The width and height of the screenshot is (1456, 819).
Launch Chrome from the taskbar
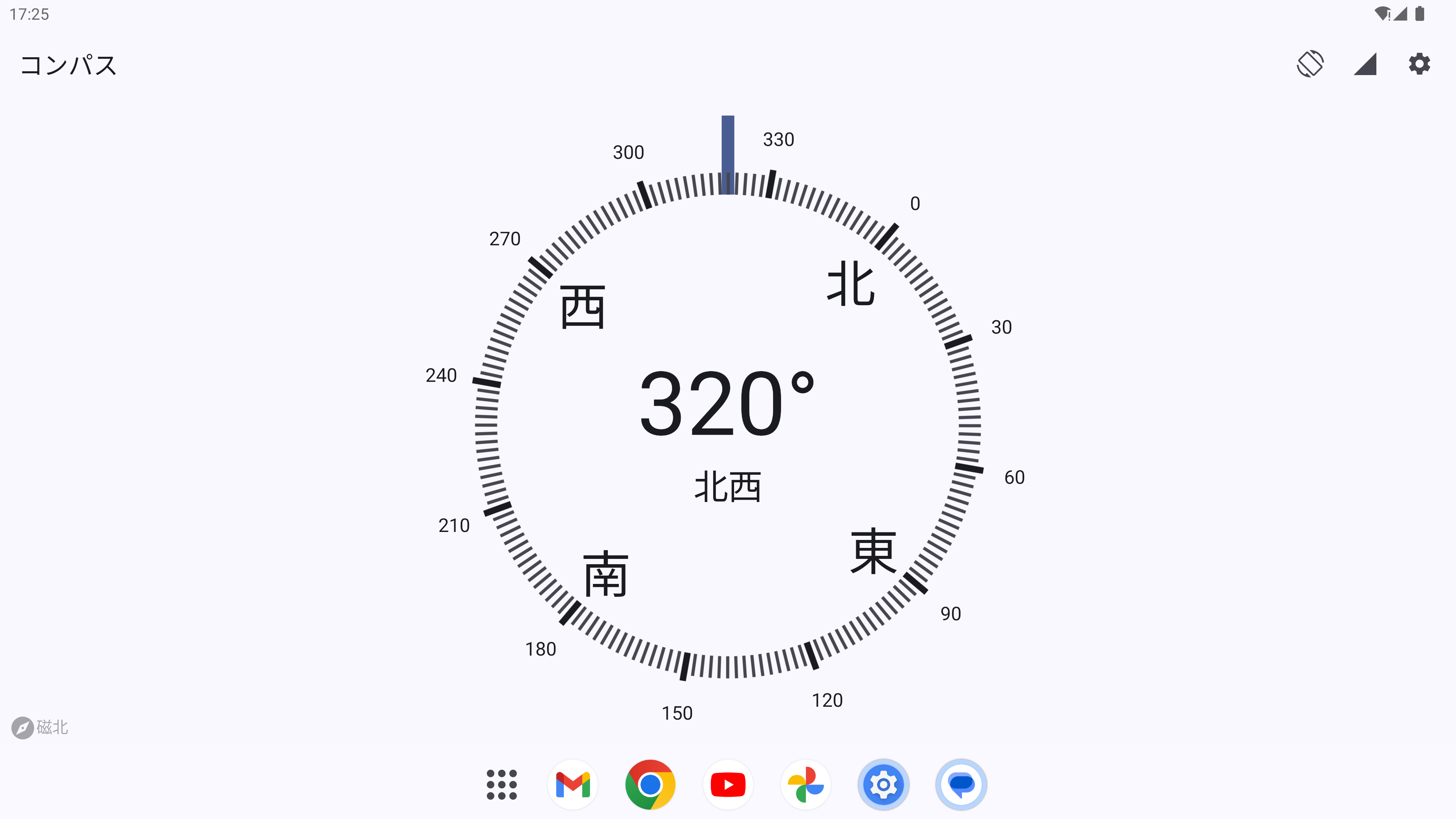(650, 784)
